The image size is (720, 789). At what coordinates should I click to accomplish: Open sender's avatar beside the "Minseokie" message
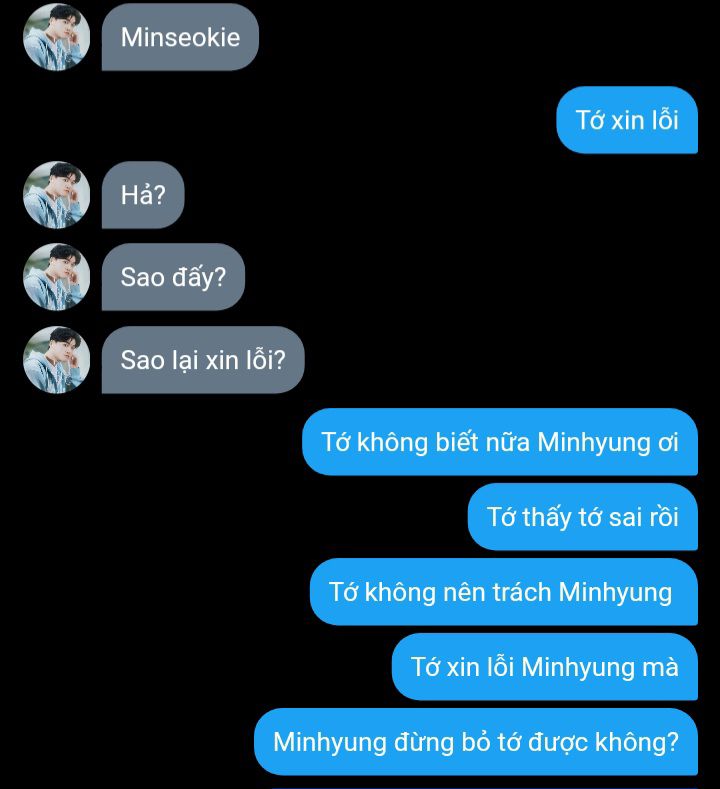point(57,37)
